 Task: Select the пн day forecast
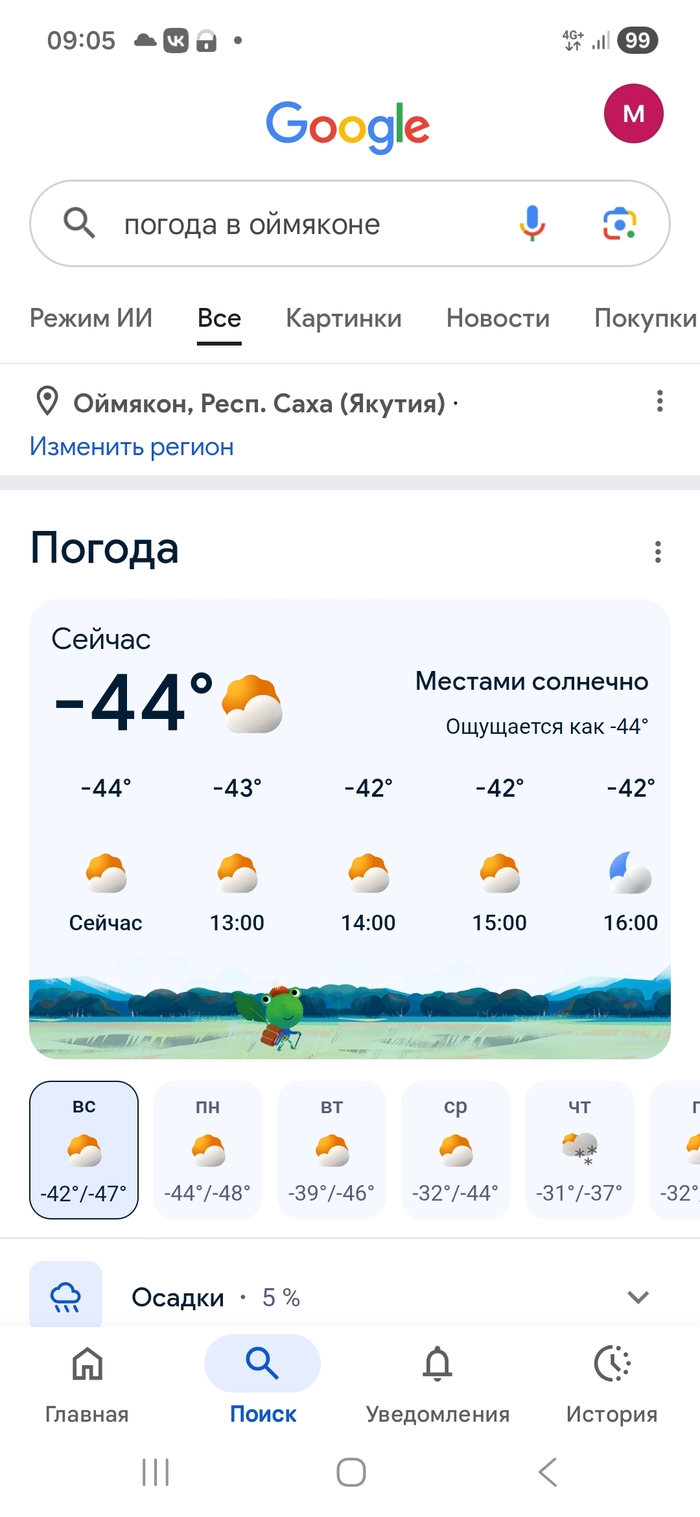pyautogui.click(x=208, y=1150)
